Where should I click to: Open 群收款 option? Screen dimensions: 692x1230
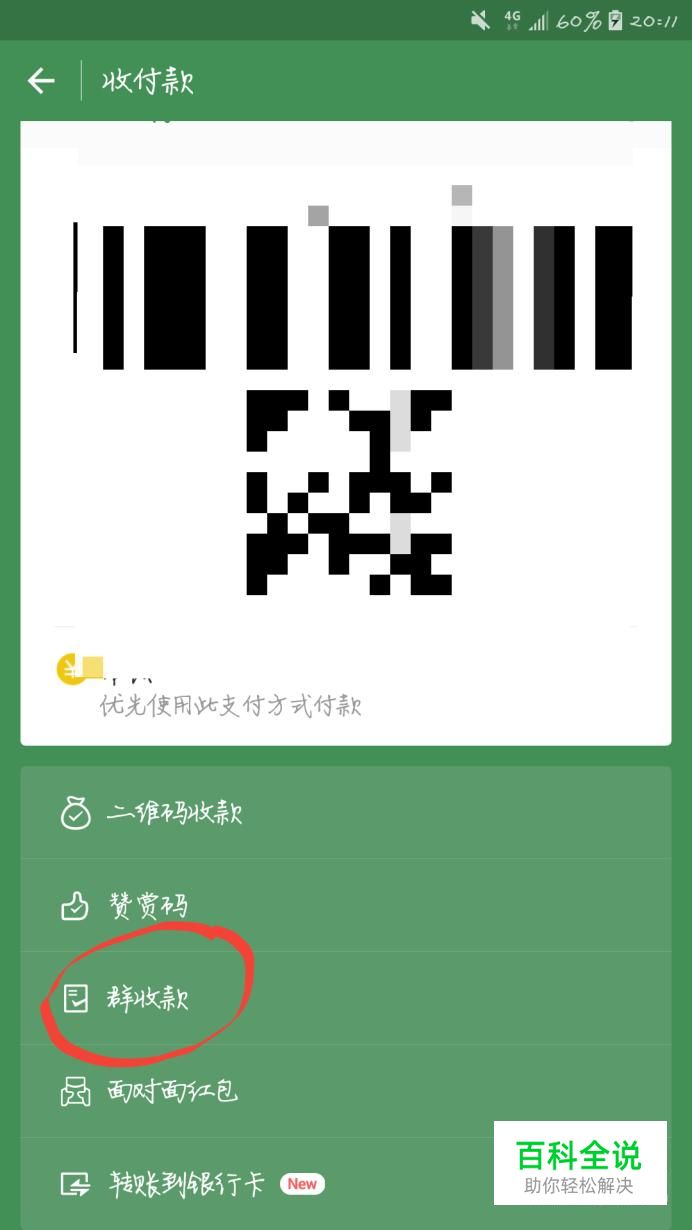point(147,998)
